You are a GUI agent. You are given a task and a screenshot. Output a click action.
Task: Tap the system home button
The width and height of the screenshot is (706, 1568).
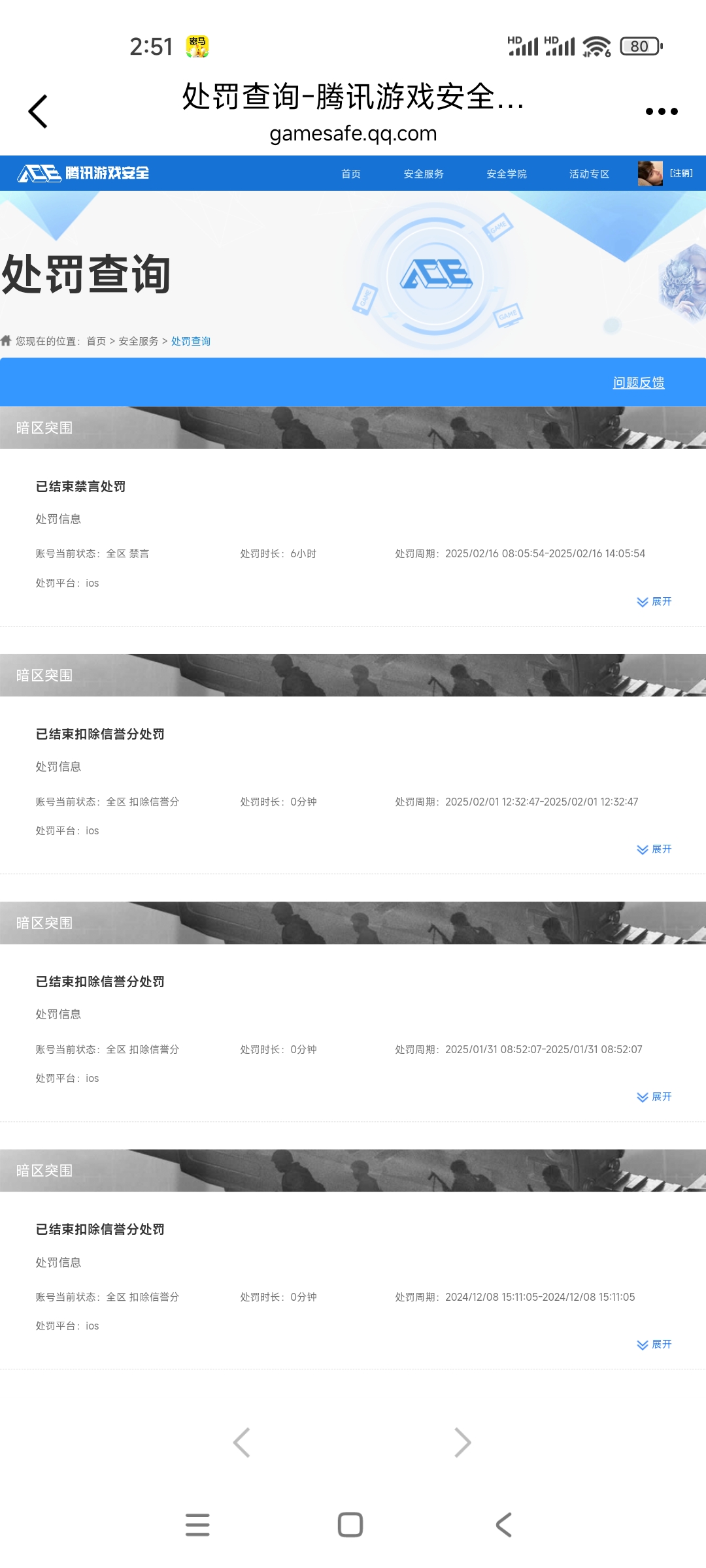(x=350, y=1525)
